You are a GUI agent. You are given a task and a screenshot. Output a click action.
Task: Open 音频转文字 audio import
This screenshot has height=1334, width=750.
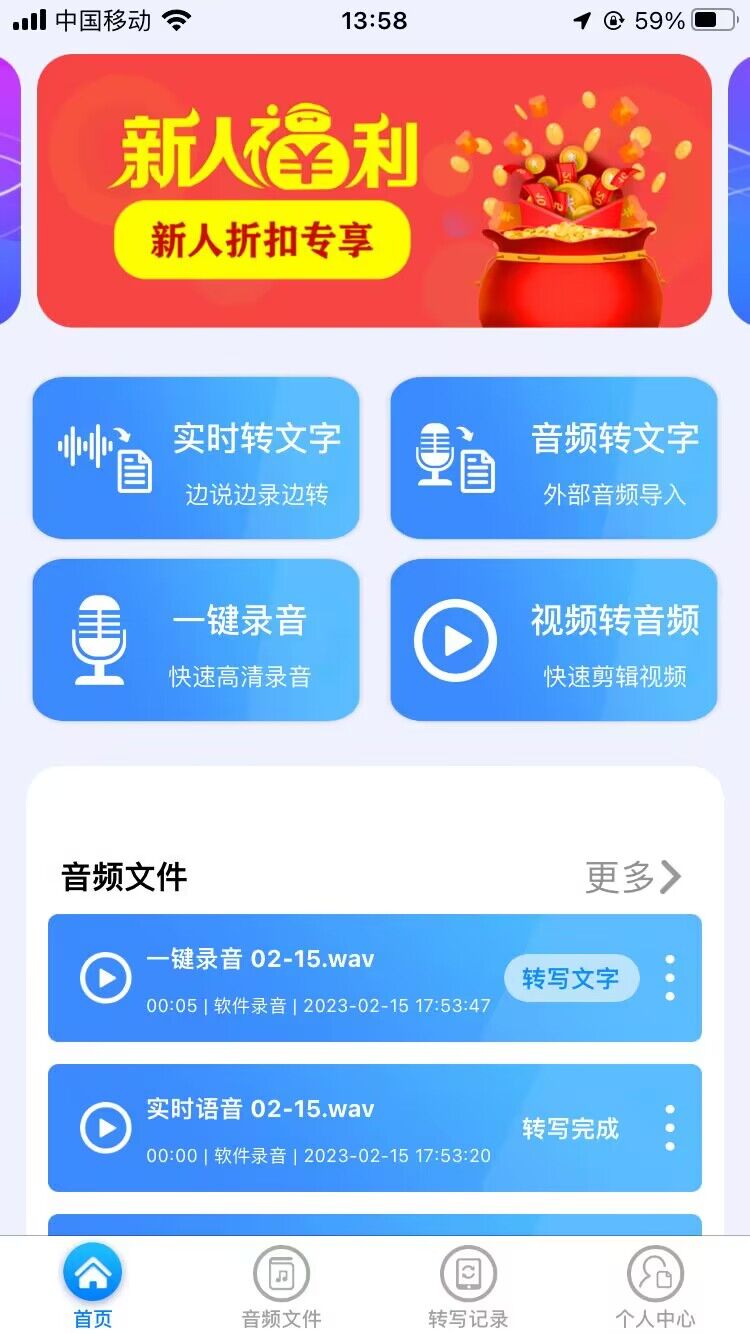pos(553,458)
